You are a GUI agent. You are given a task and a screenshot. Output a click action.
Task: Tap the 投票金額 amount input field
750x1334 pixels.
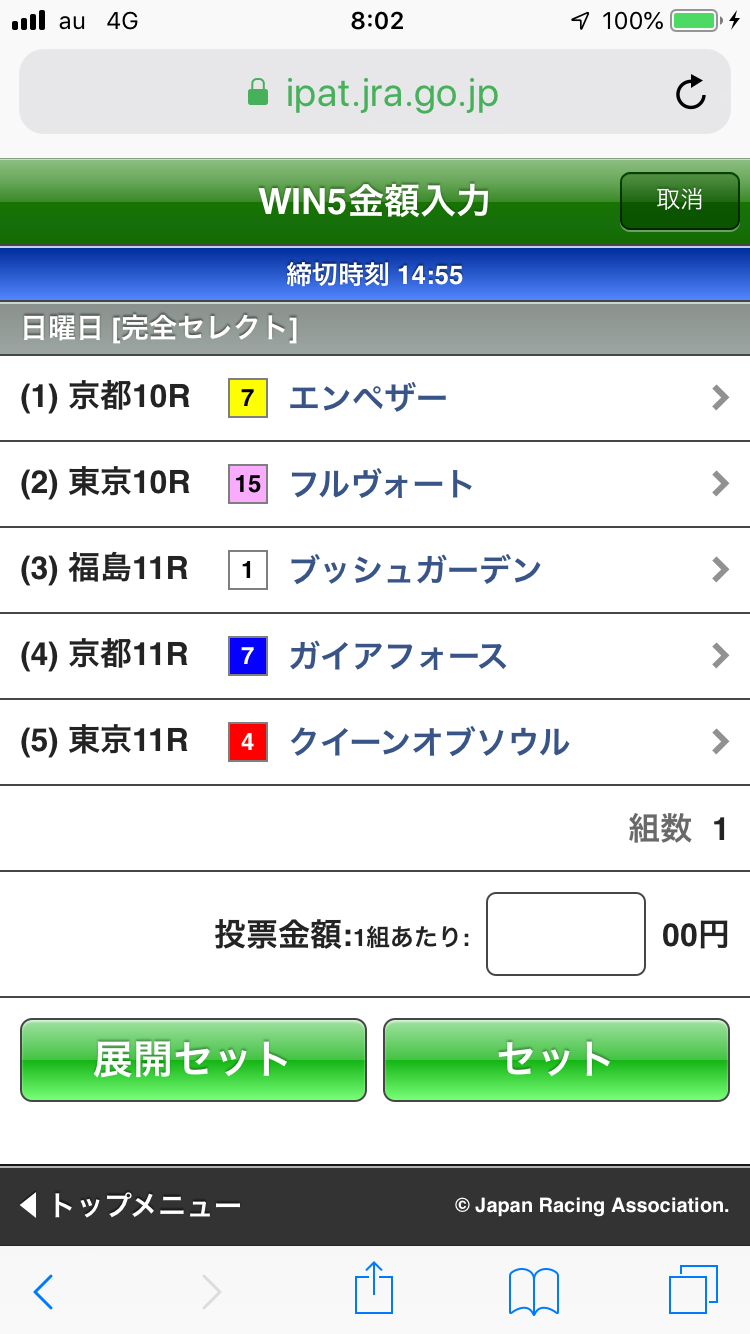click(565, 933)
